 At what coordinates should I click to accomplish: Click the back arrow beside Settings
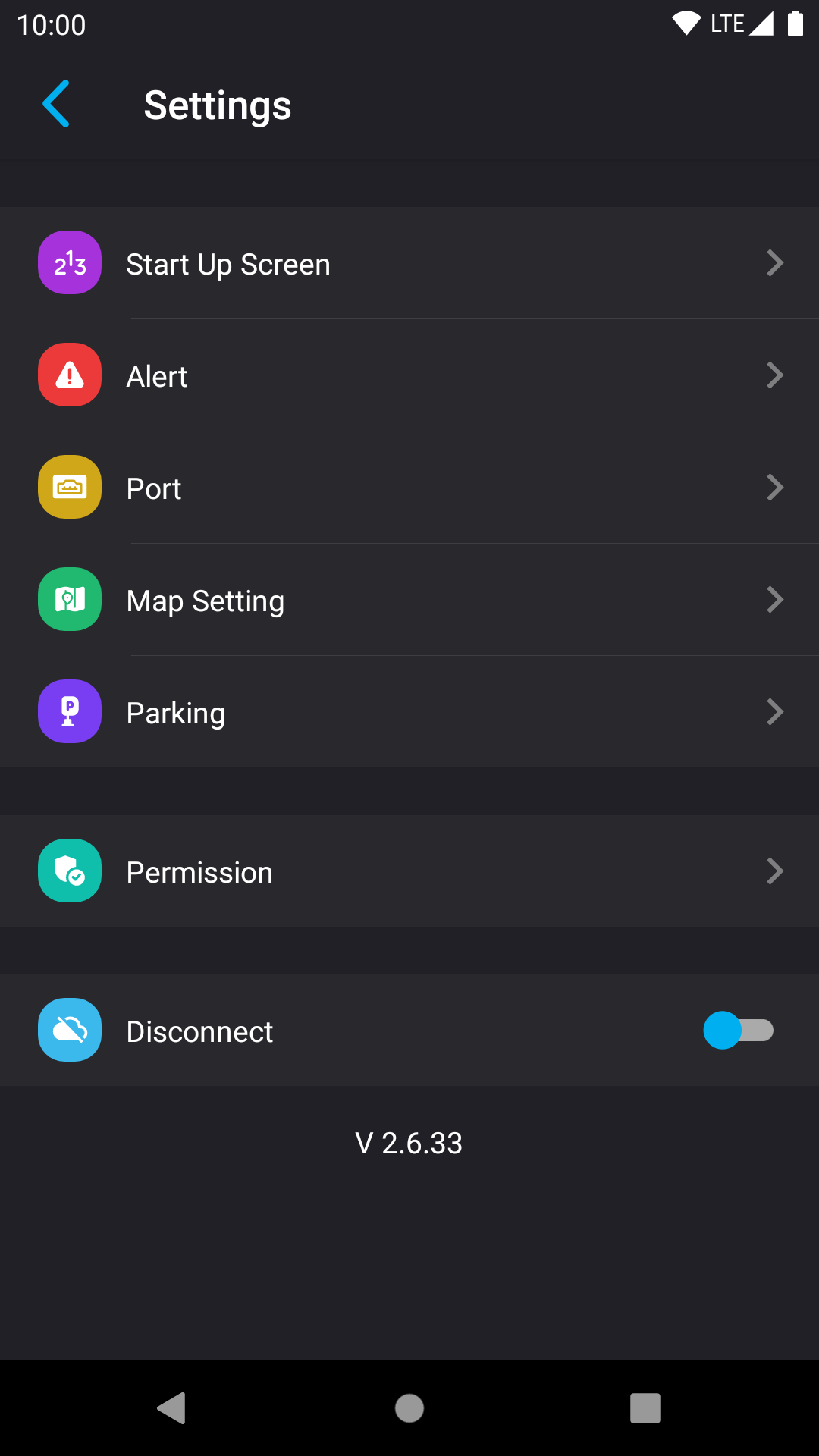point(55,104)
